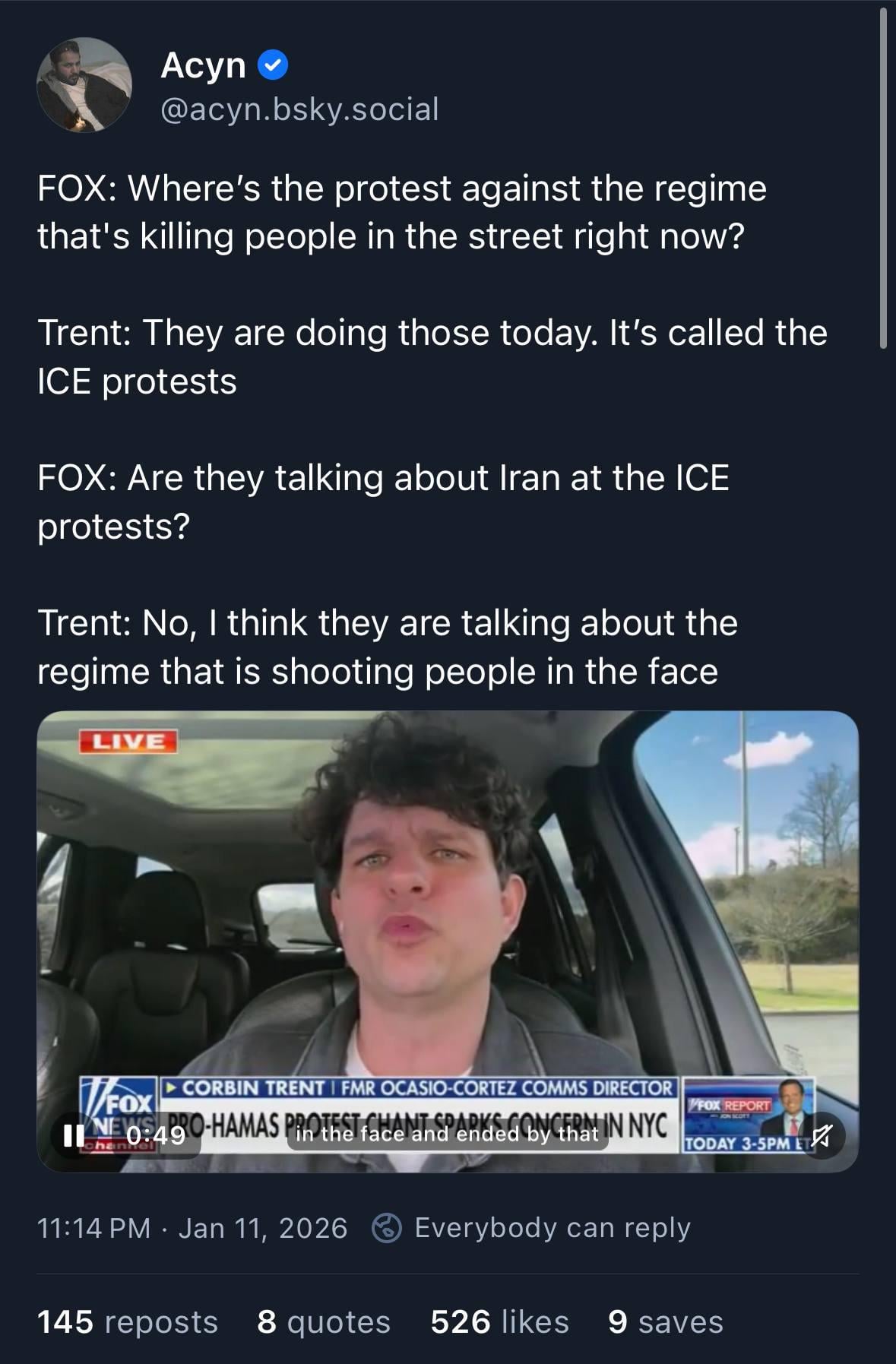See the 526 likes list
This screenshot has height=1364, width=896.
coord(499,1322)
